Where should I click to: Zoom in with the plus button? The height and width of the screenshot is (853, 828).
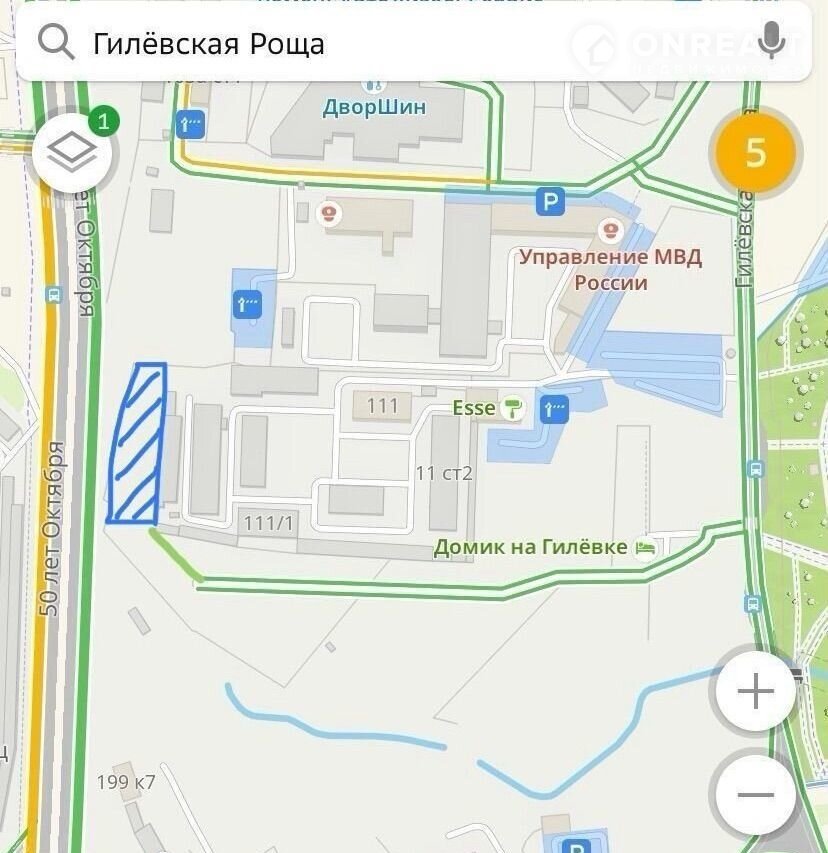[x=755, y=692]
